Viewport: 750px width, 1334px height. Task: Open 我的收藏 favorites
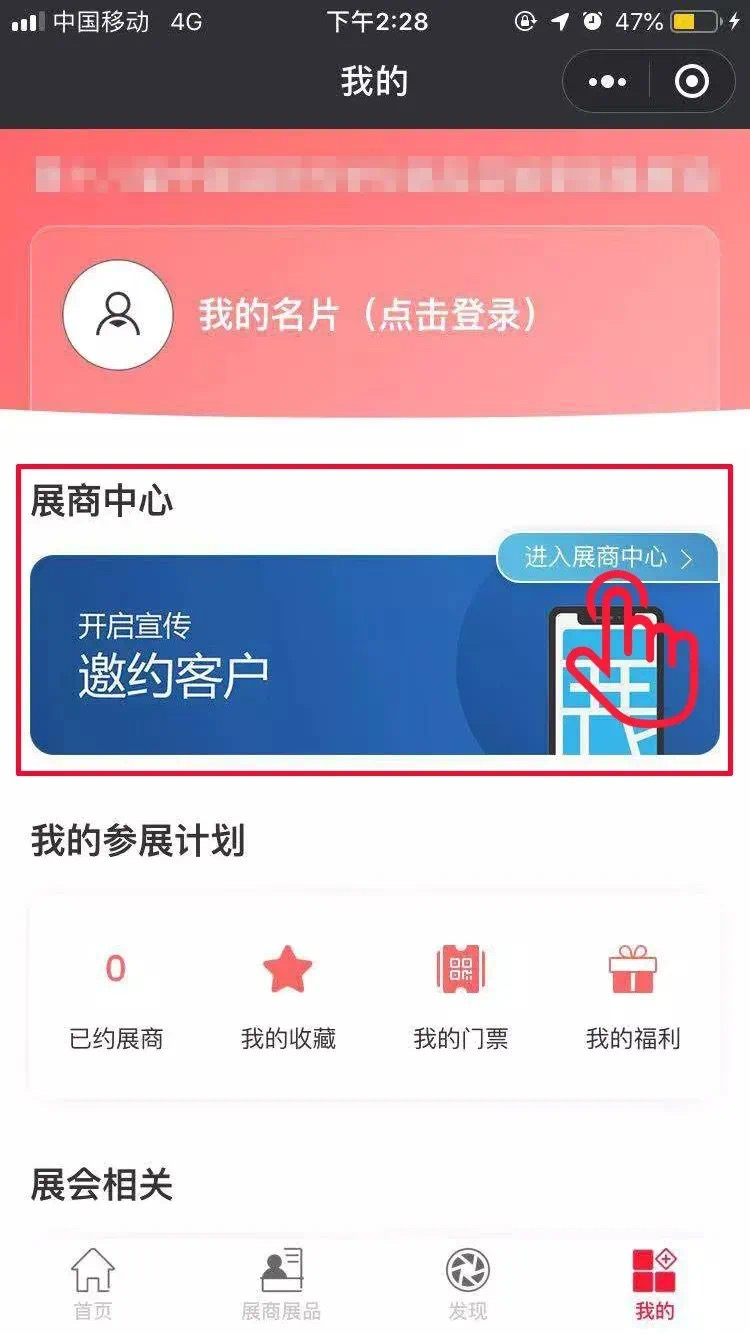288,1000
